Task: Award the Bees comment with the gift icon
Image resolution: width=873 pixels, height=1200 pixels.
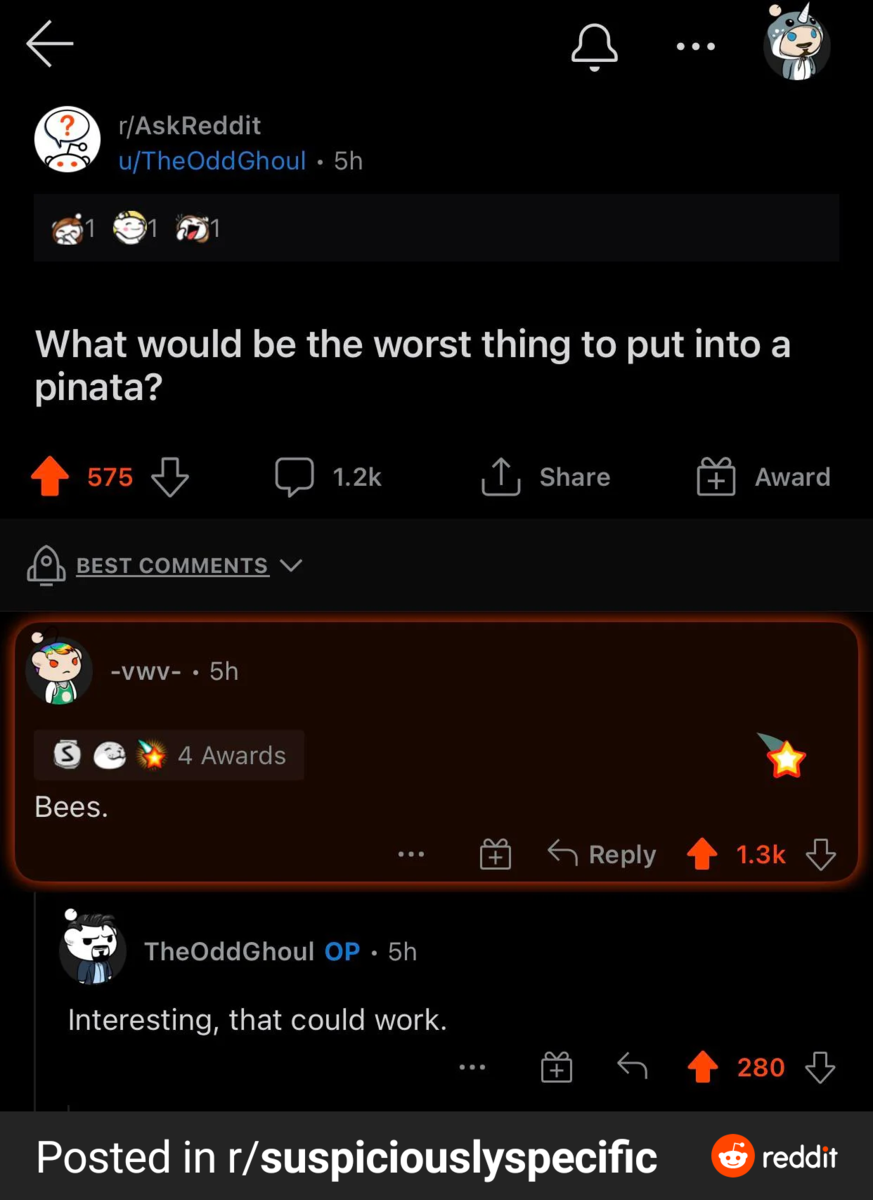Action: [x=496, y=855]
